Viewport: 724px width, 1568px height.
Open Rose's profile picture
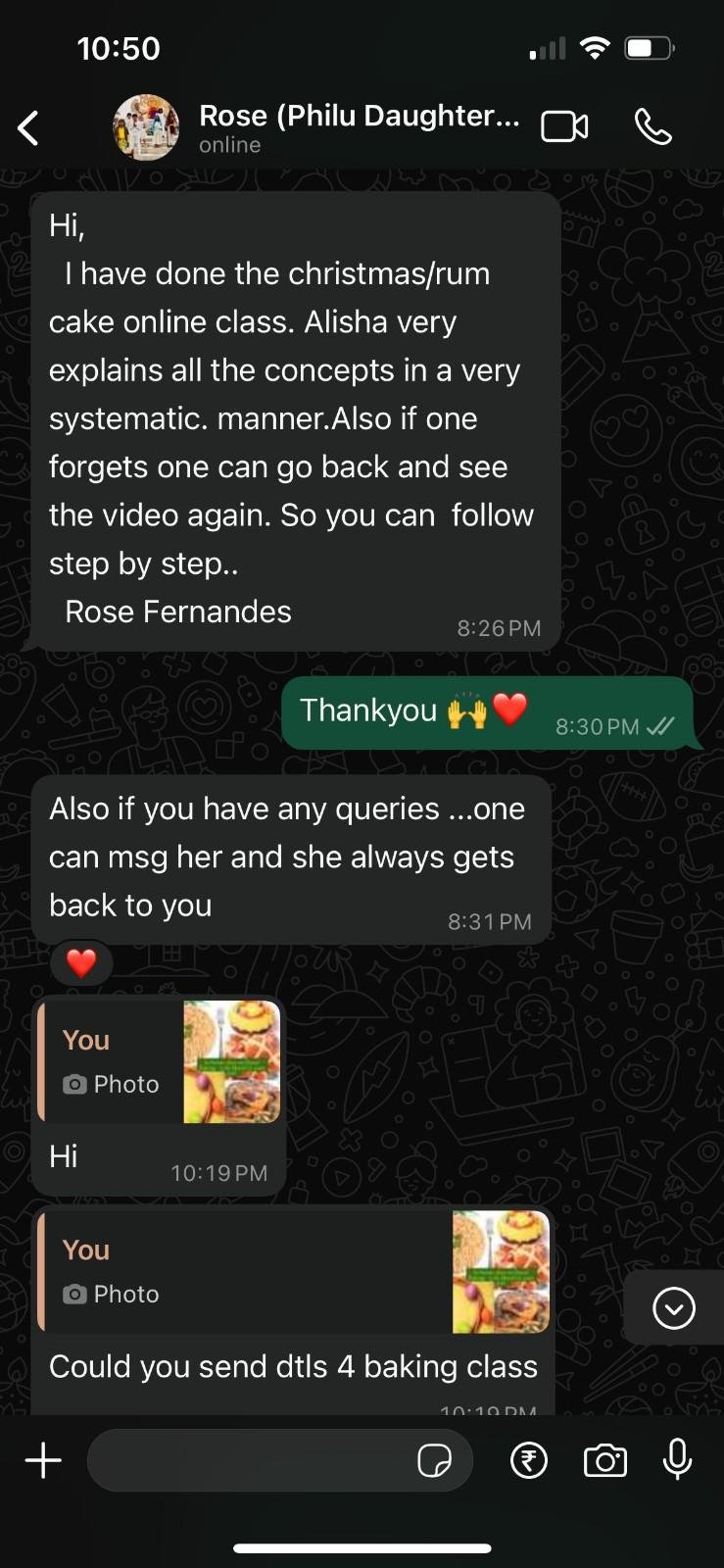146,127
